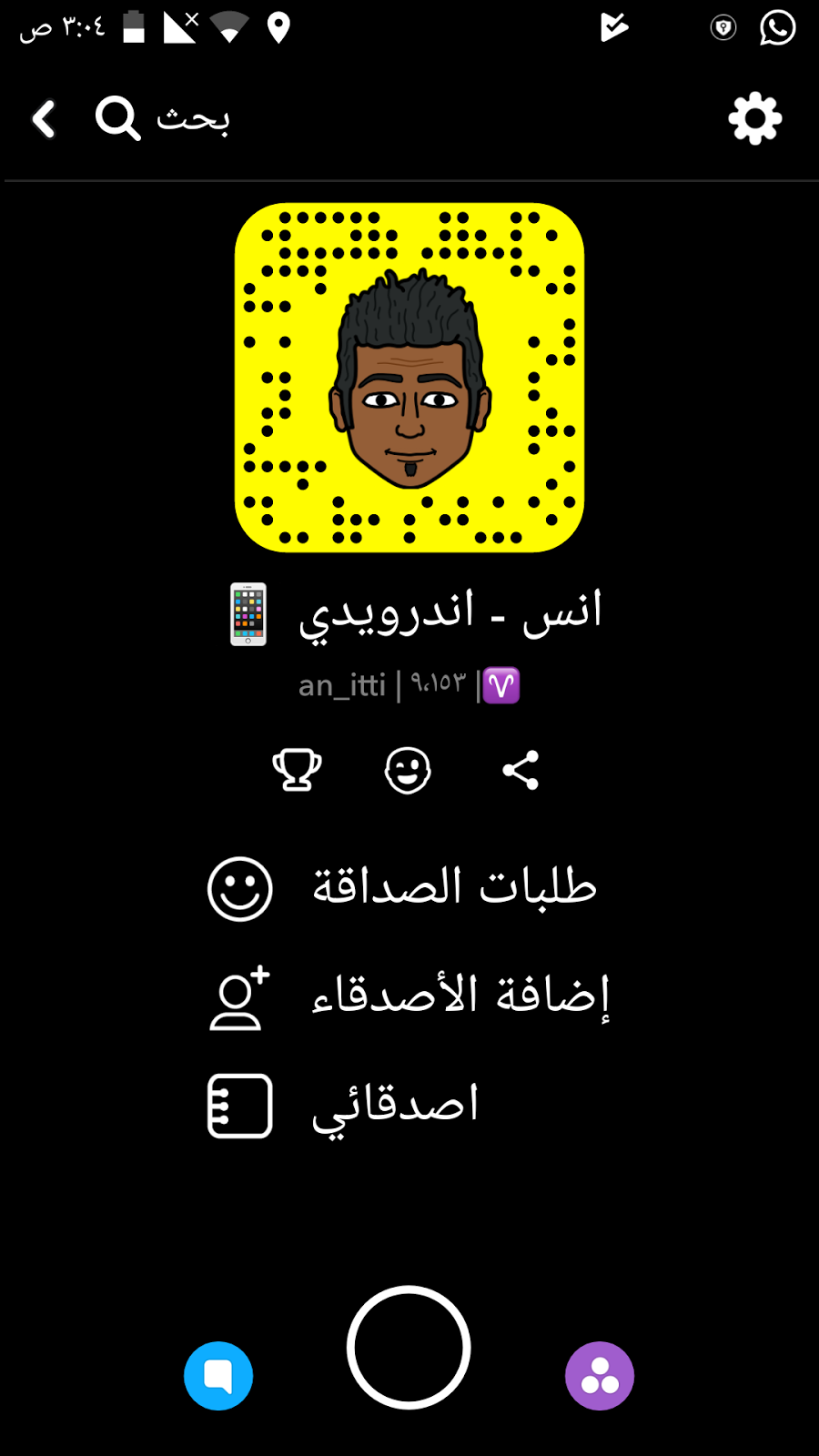819x1456 pixels.
Task: Open friend requests (طلبات الصداقة)
Action: point(409,888)
